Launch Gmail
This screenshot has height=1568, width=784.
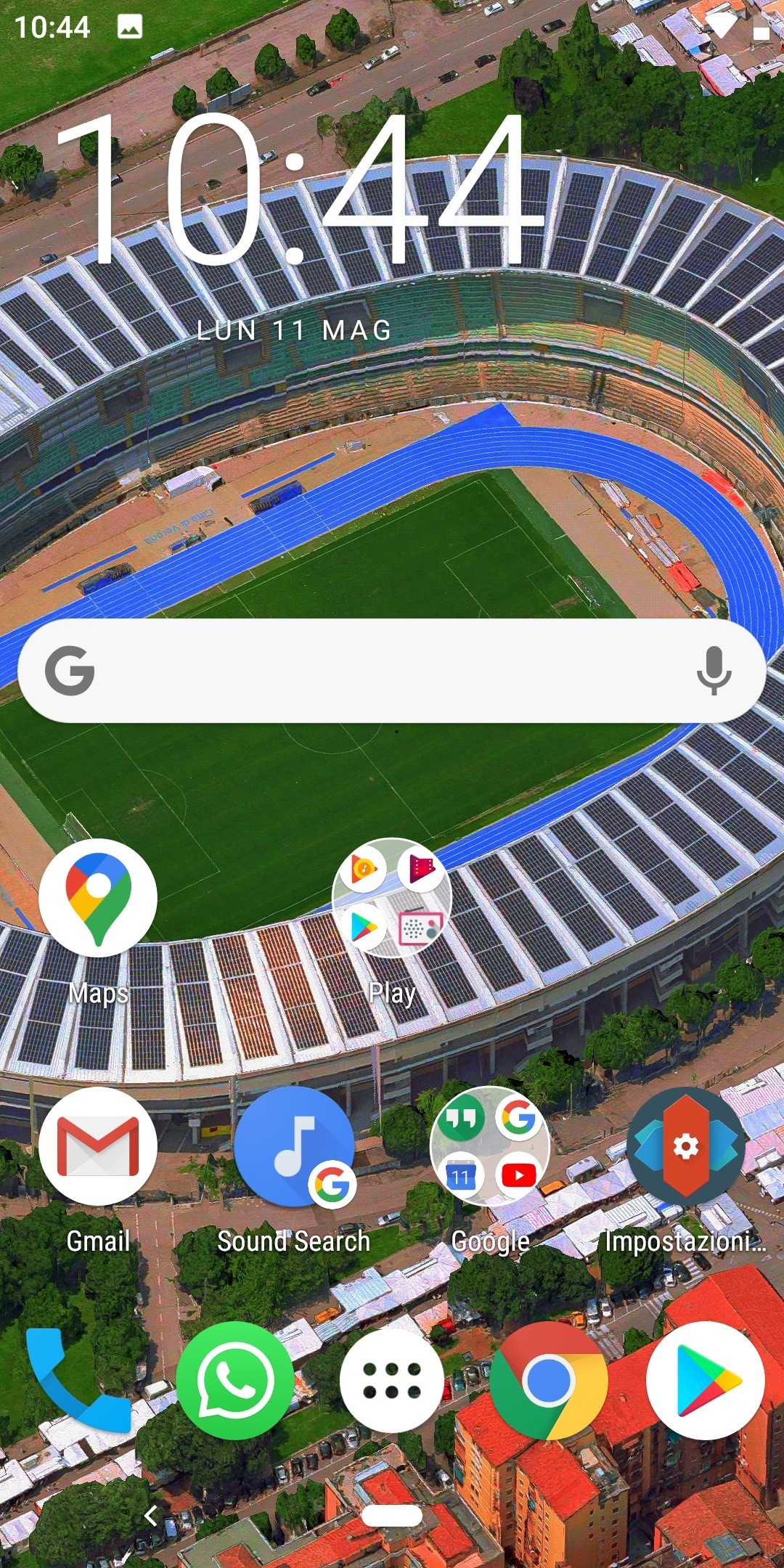click(x=98, y=1146)
